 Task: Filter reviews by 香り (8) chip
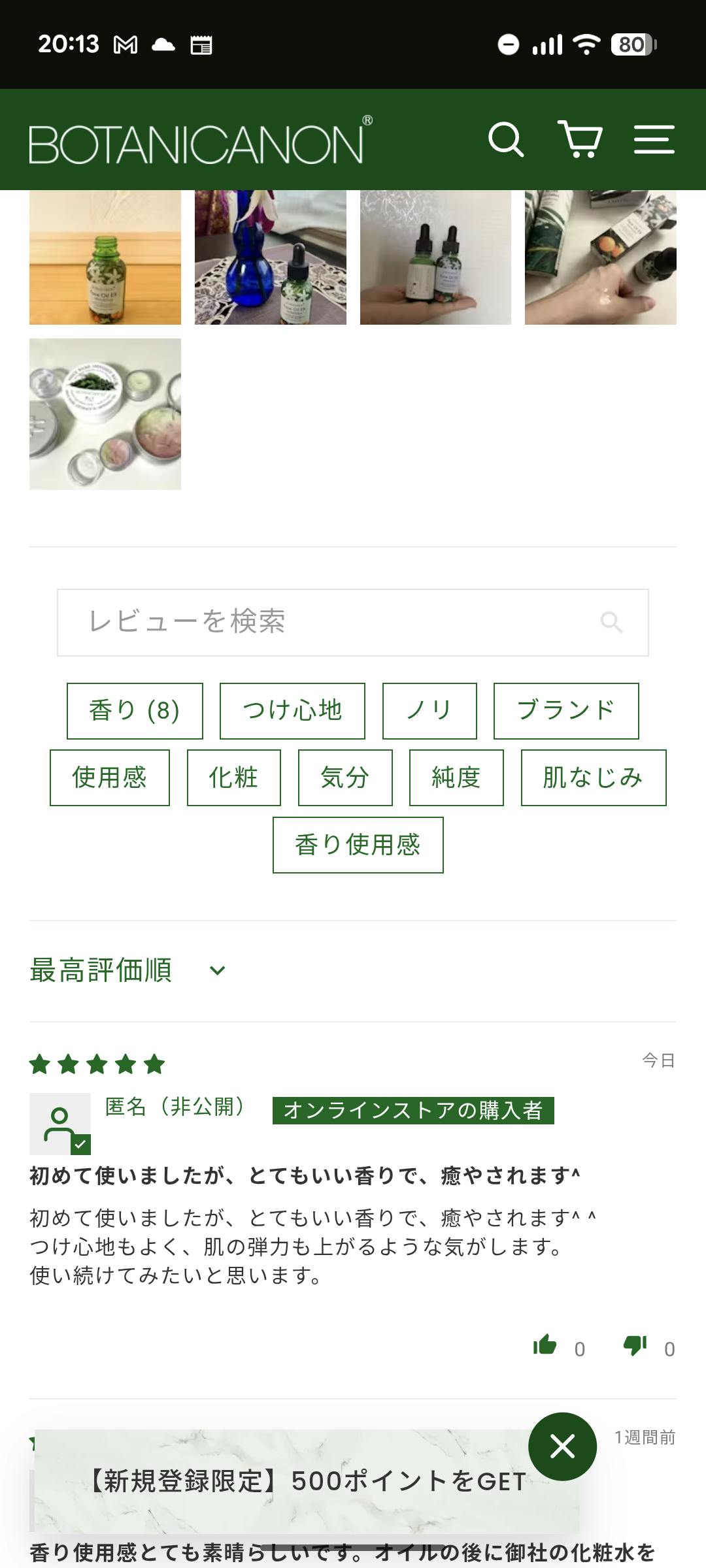coord(135,711)
